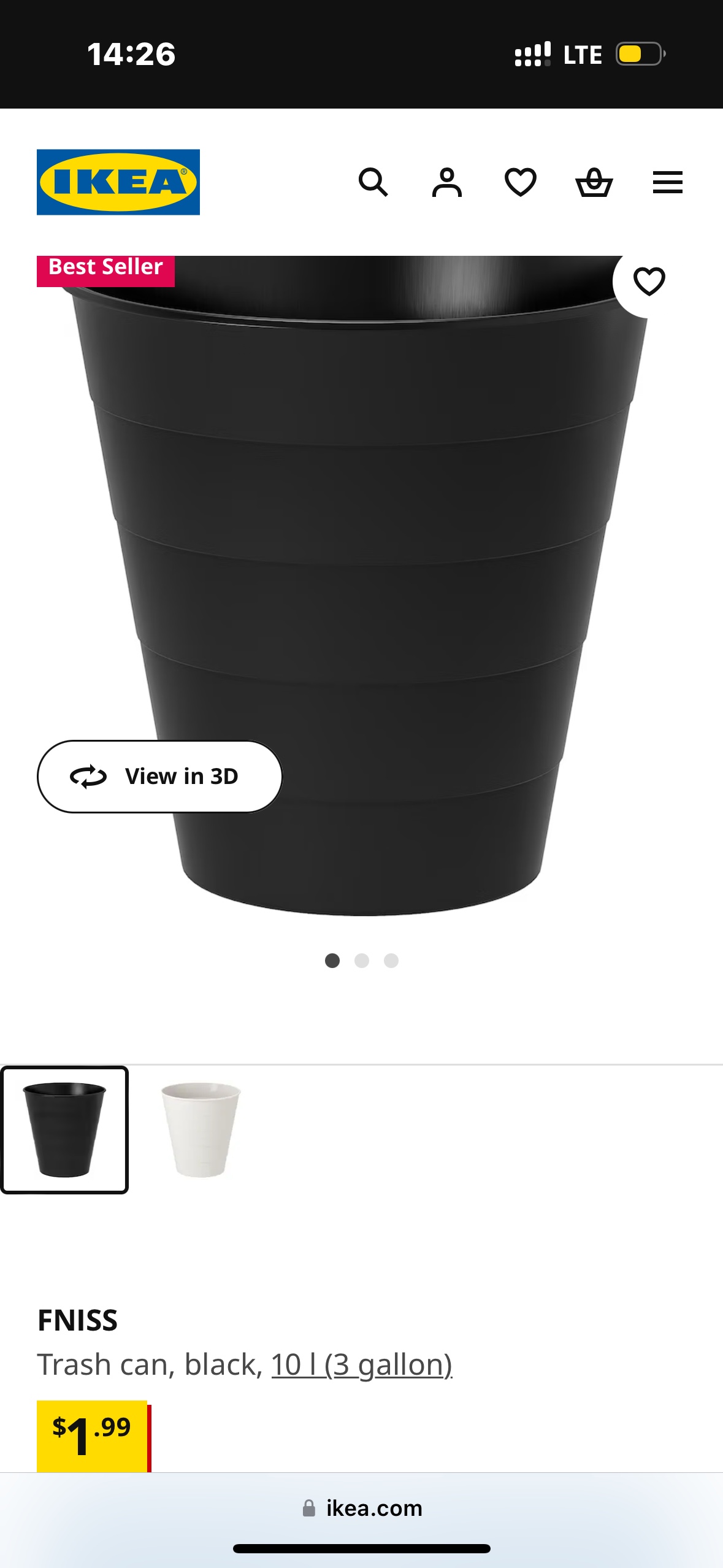723x1568 pixels.
Task: Go to the IKEA home page via the logo
Action: pos(118,182)
